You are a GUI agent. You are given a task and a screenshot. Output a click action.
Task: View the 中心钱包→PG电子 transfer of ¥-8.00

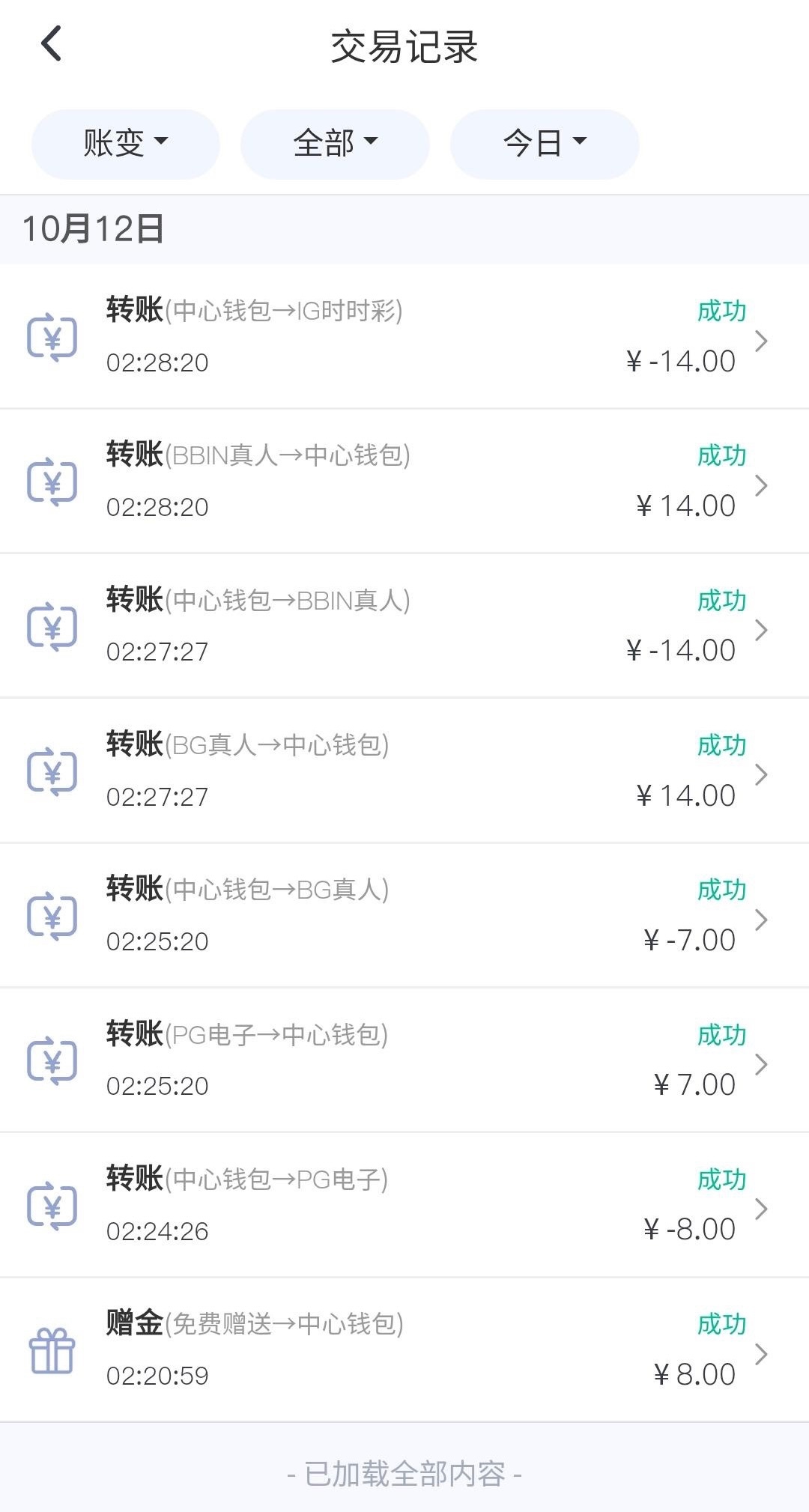pyautogui.click(x=404, y=1205)
